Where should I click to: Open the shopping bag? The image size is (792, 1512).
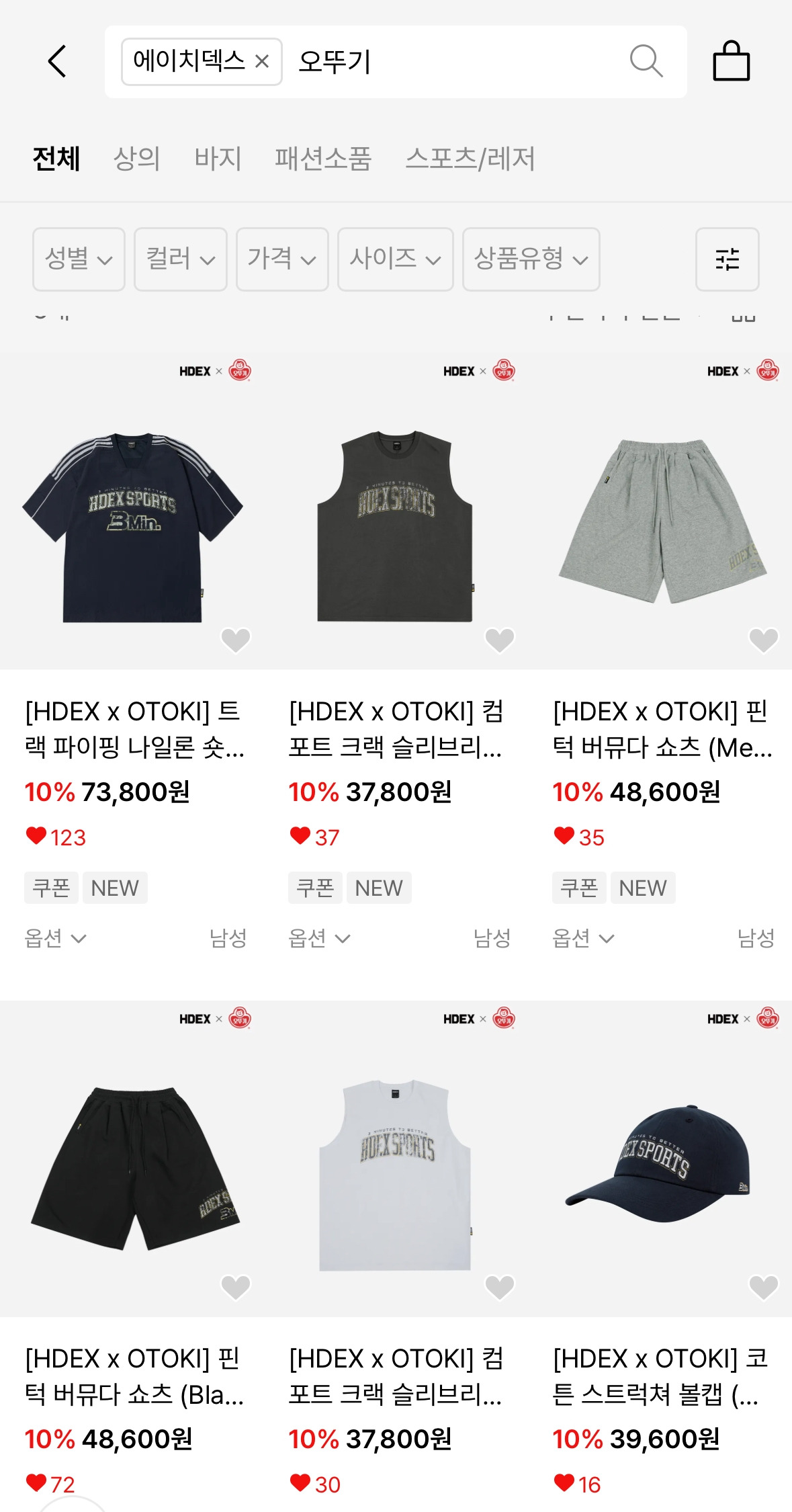[731, 62]
